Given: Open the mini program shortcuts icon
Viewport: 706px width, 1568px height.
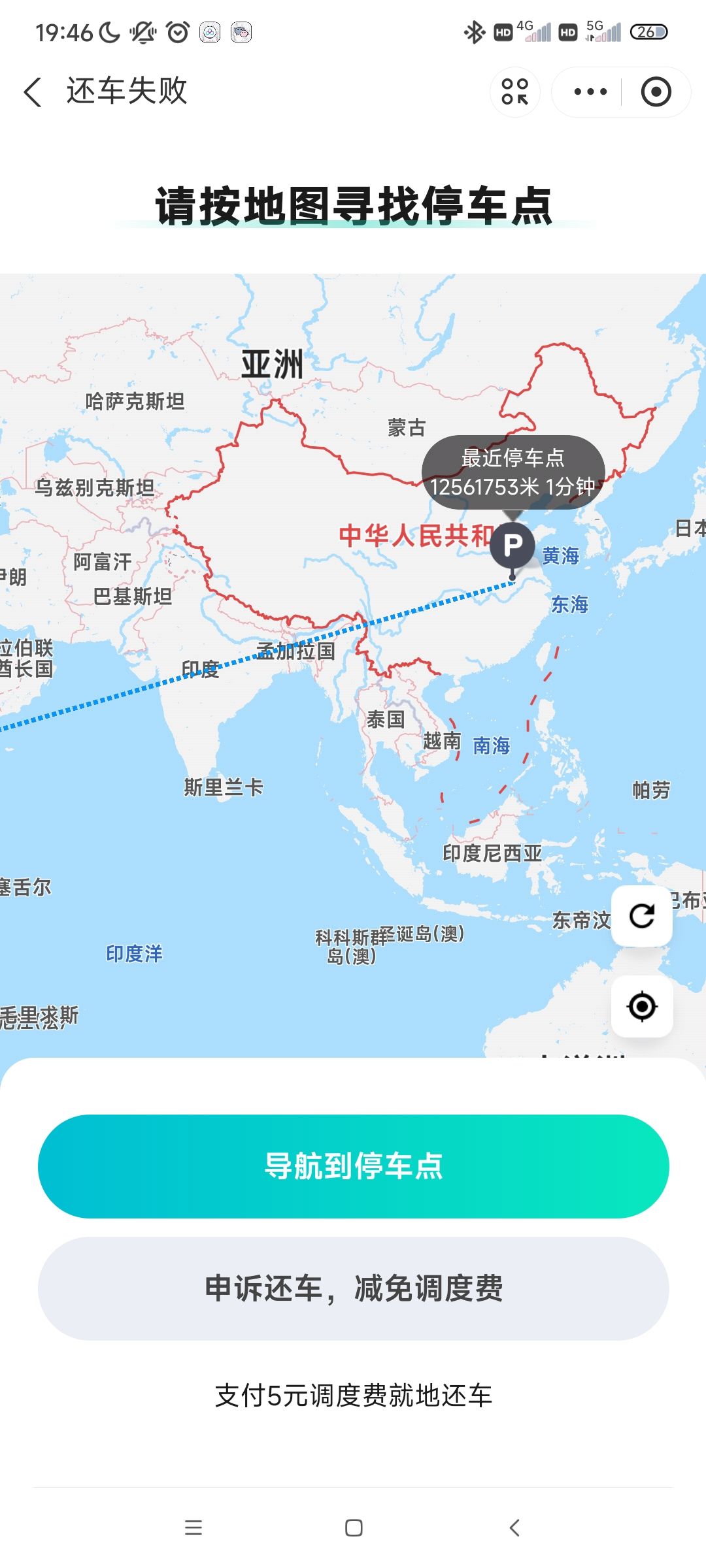Looking at the screenshot, I should click(x=514, y=91).
